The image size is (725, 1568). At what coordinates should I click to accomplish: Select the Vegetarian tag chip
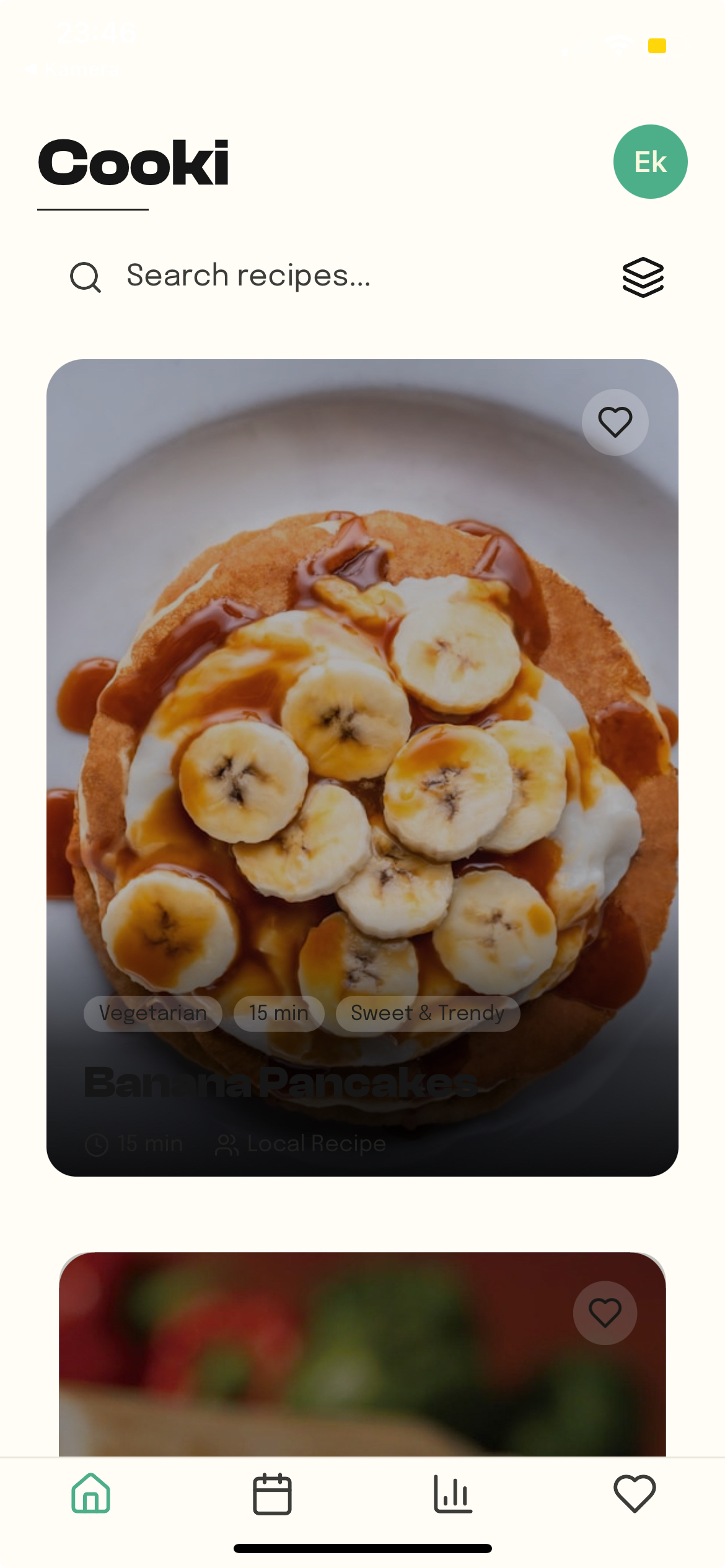coord(153,1013)
